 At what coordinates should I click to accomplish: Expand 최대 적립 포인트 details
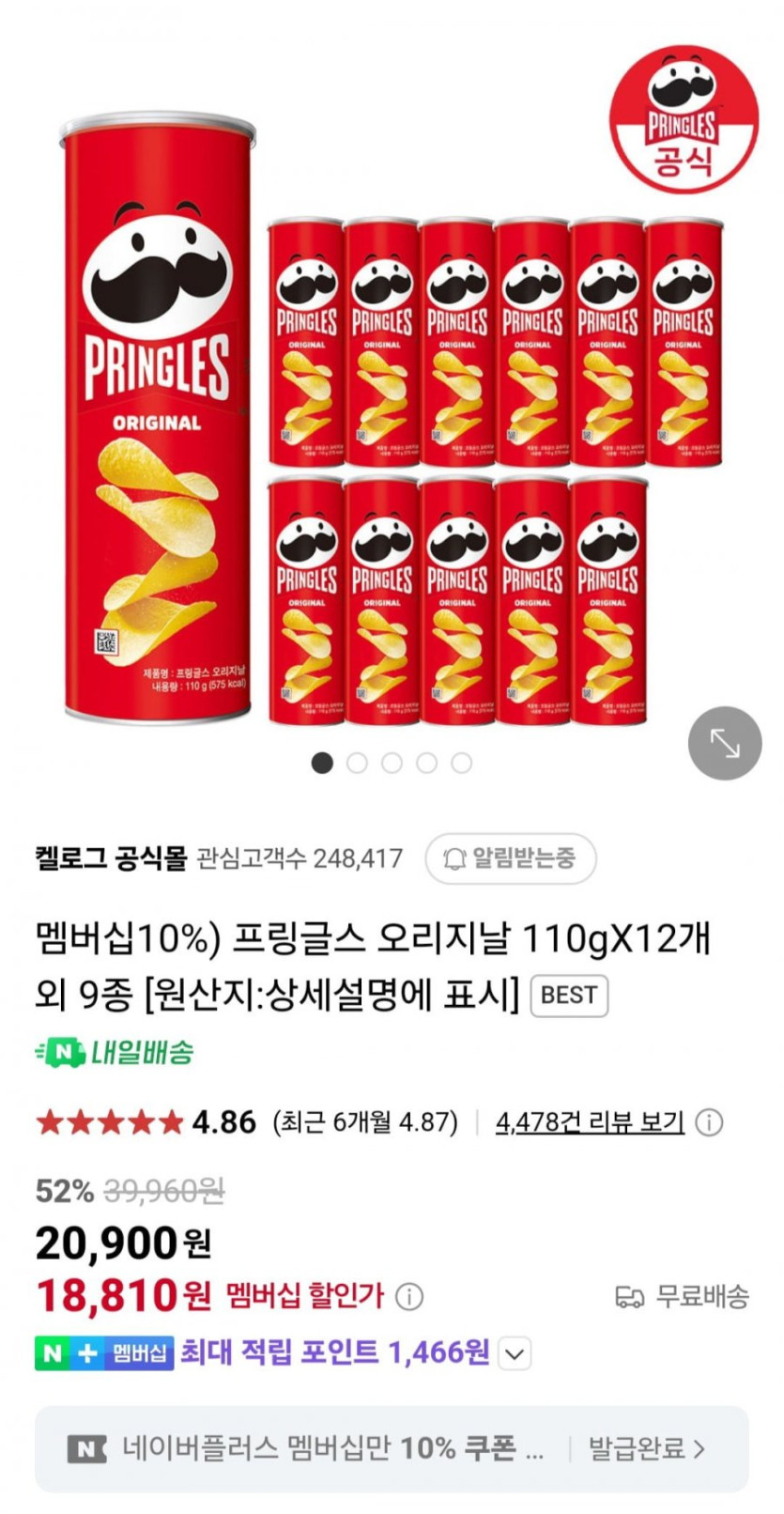[x=514, y=1353]
